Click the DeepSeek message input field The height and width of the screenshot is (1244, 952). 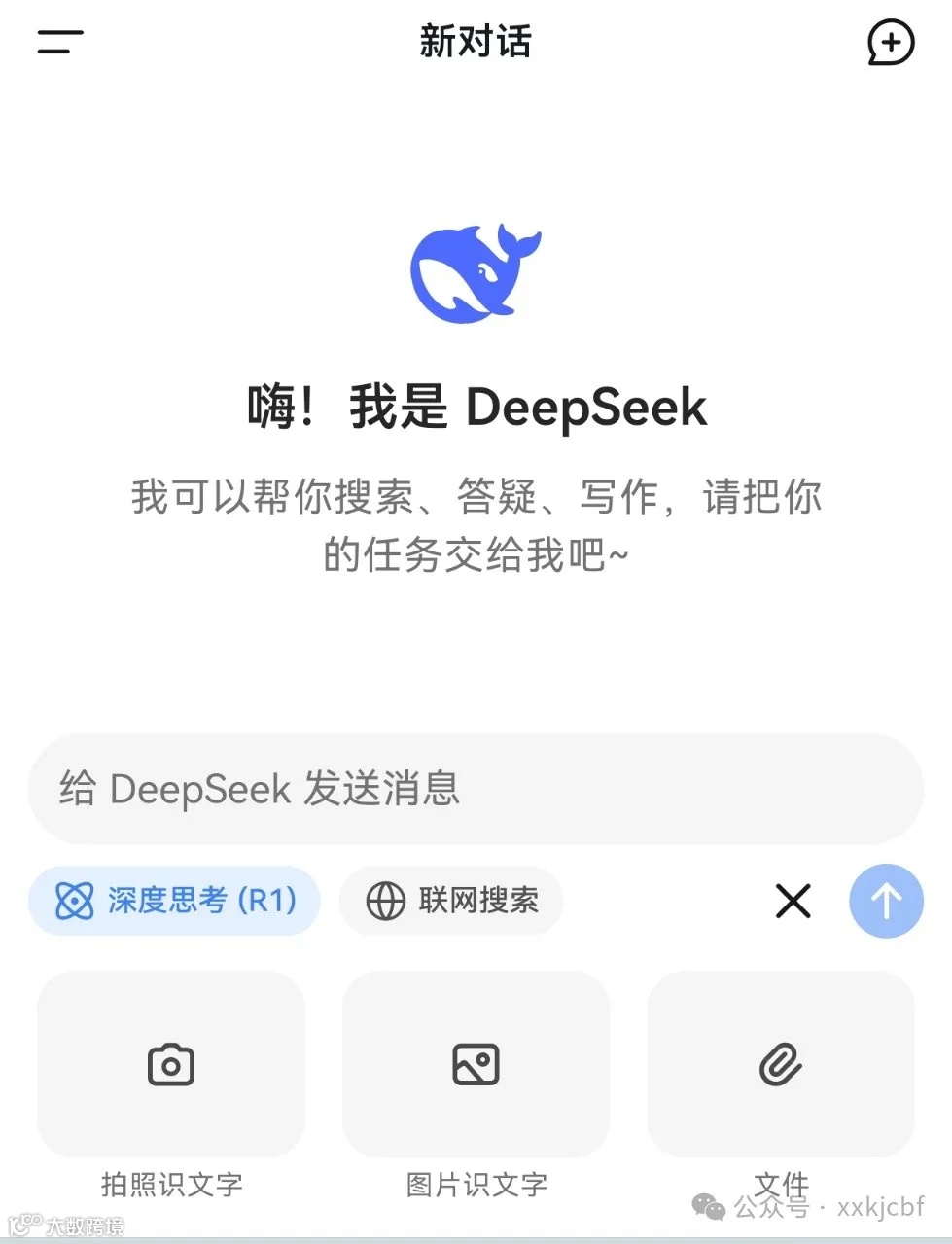point(476,789)
